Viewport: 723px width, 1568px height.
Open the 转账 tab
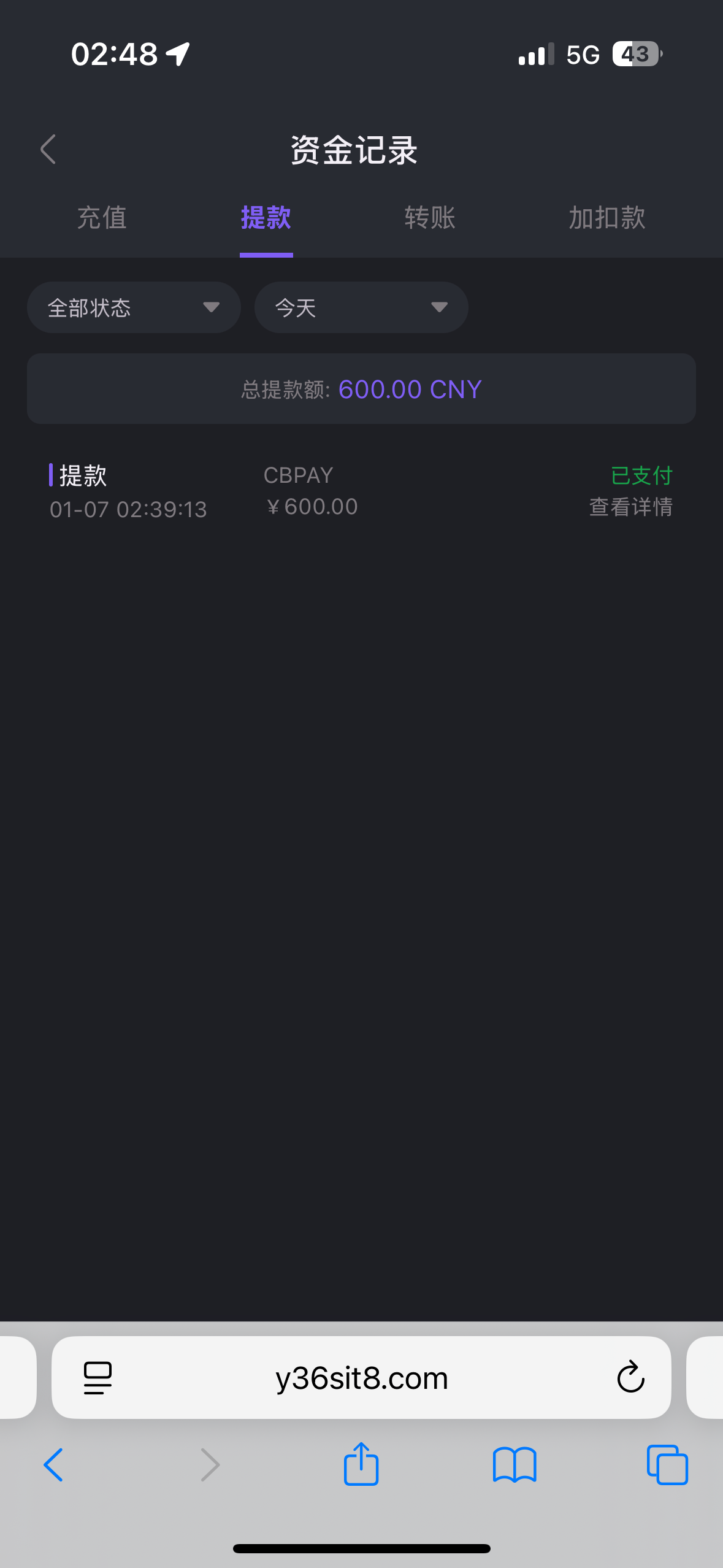tap(430, 218)
